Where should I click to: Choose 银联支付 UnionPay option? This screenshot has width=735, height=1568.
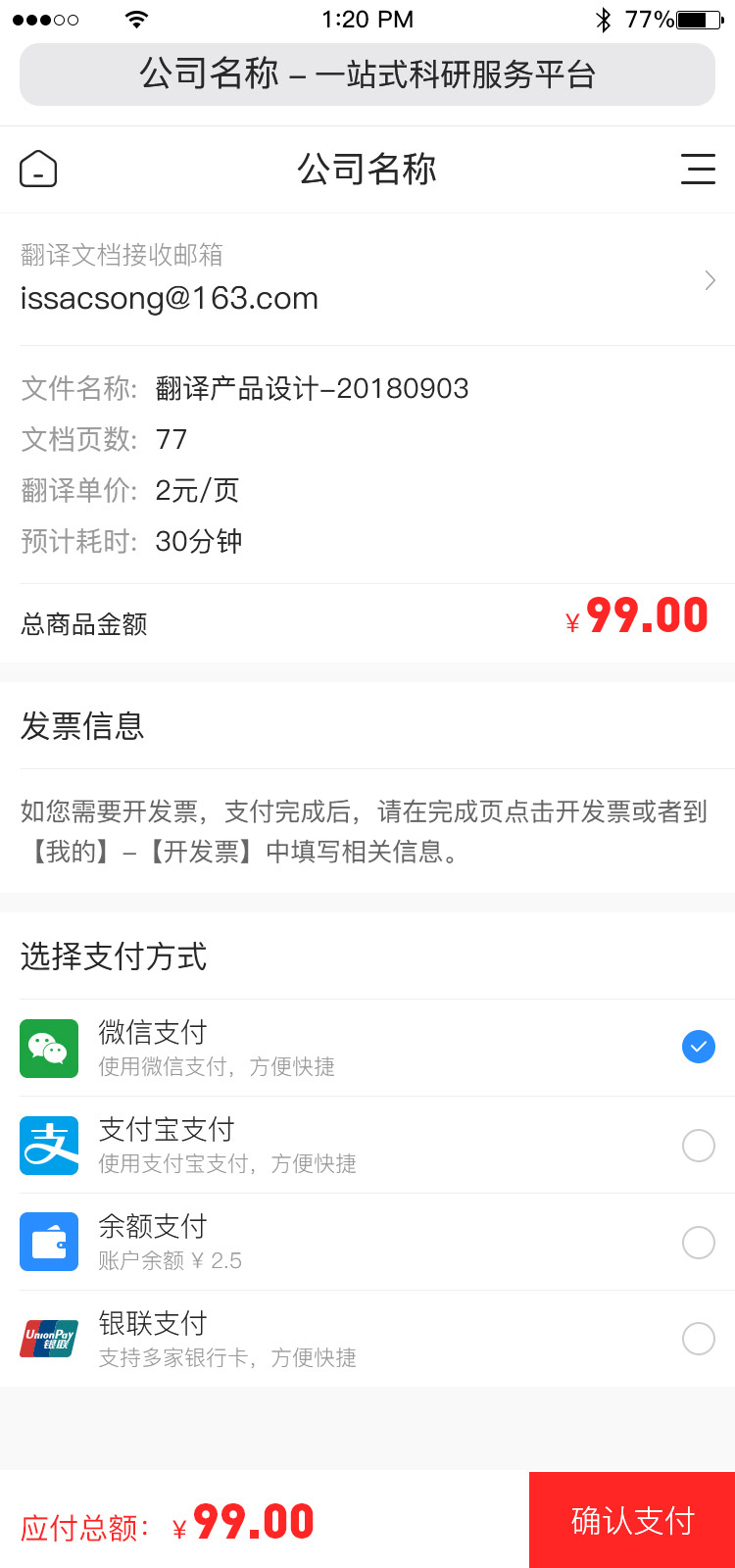pos(367,1339)
